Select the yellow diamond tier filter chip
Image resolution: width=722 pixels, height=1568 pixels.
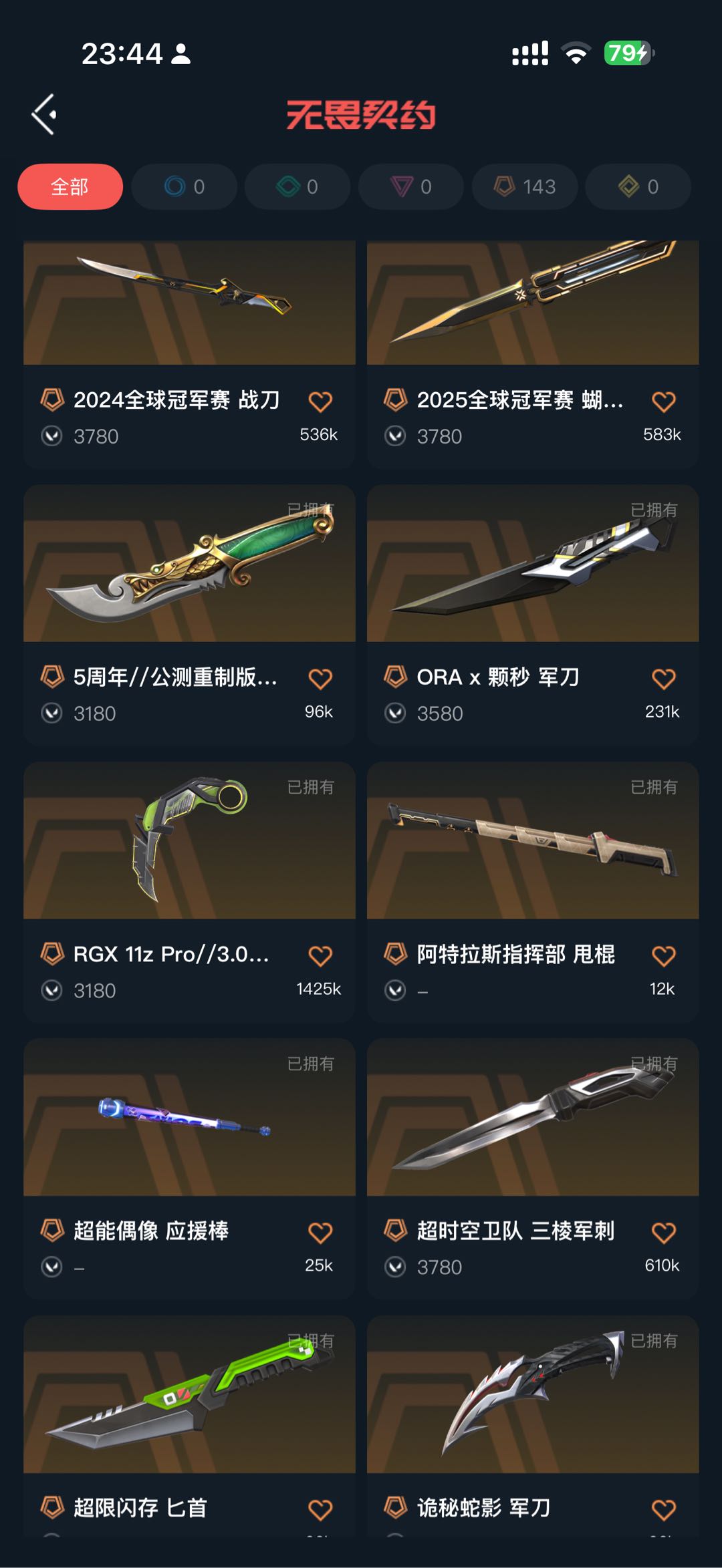tap(638, 186)
